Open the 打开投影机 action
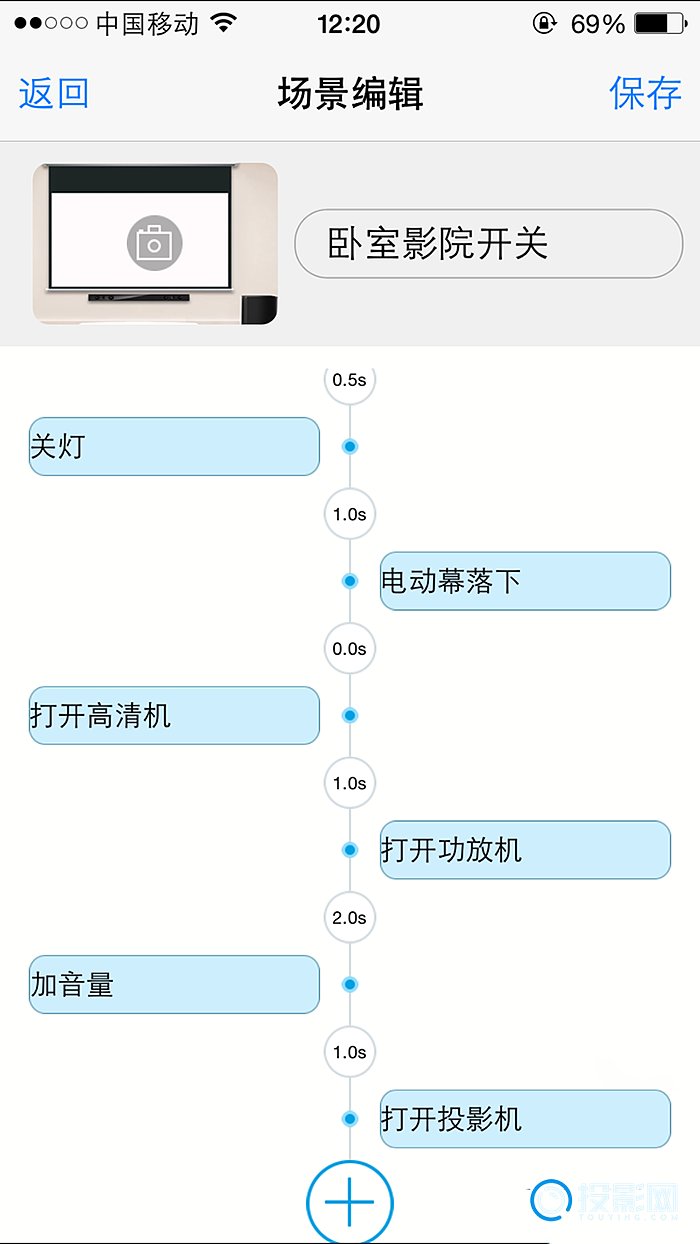The height and width of the screenshot is (1244, 700). coord(524,1119)
